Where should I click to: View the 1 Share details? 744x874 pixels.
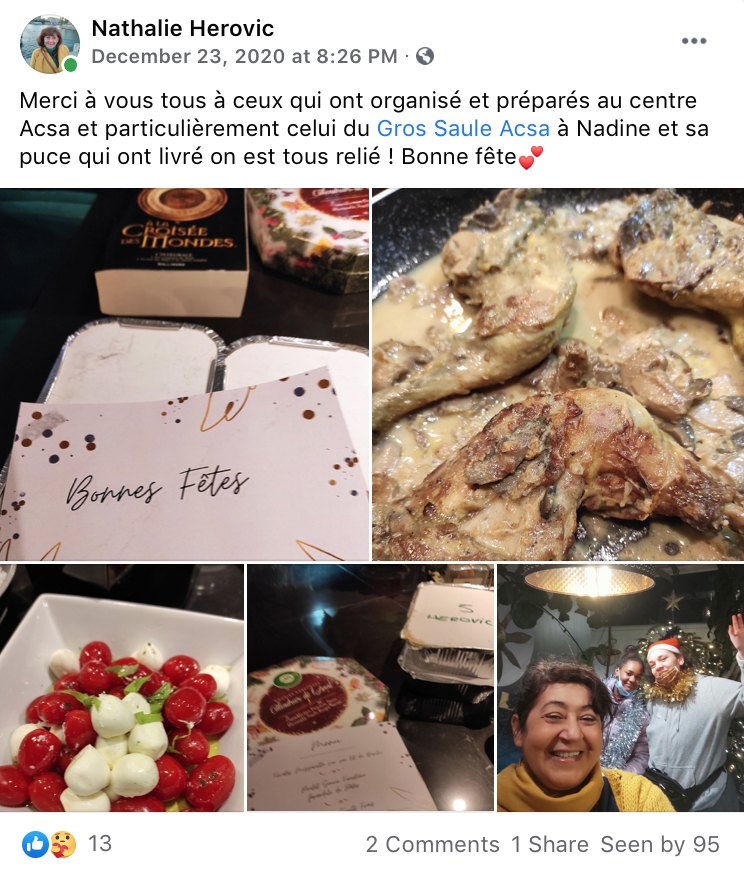tap(549, 844)
